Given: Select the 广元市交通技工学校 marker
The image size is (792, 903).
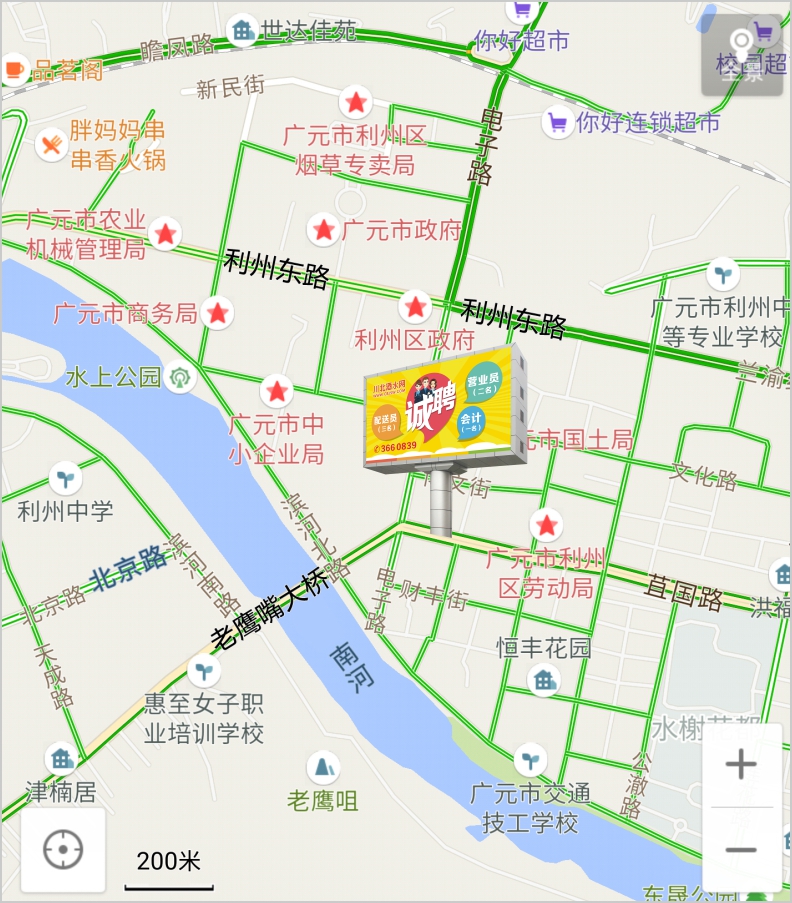Looking at the screenshot, I should click(530, 759).
